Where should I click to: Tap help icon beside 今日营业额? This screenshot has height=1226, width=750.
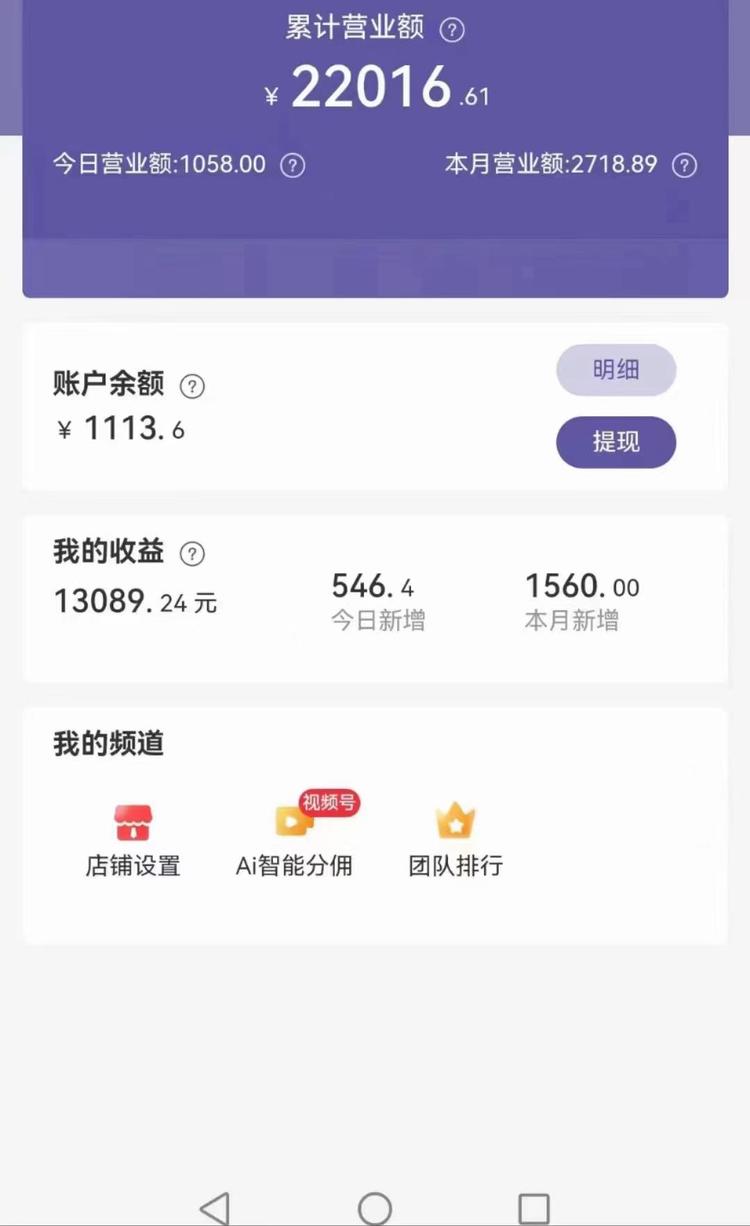292,165
